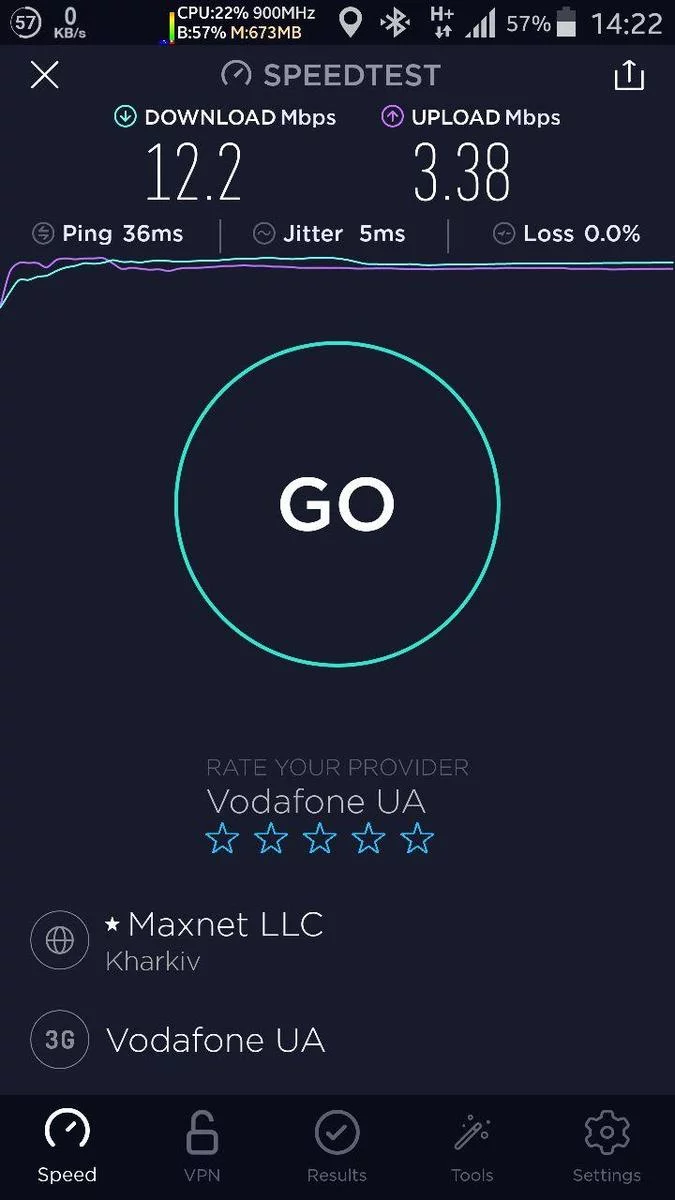Viewport: 675px width, 1200px height.
Task: Rate Vodafone UA one star
Action: pos(221,839)
